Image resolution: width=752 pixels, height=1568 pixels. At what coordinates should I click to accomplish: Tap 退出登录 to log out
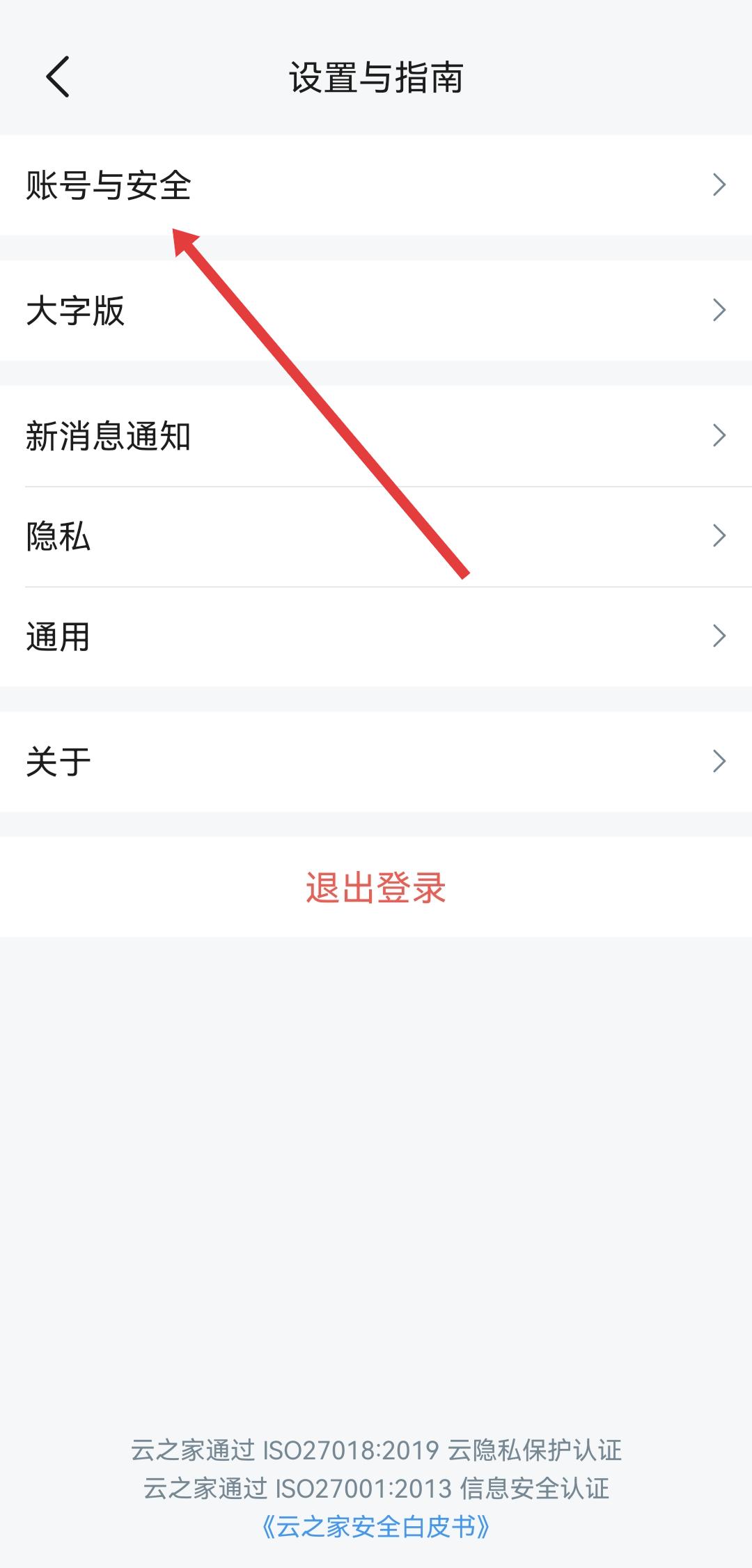376,888
